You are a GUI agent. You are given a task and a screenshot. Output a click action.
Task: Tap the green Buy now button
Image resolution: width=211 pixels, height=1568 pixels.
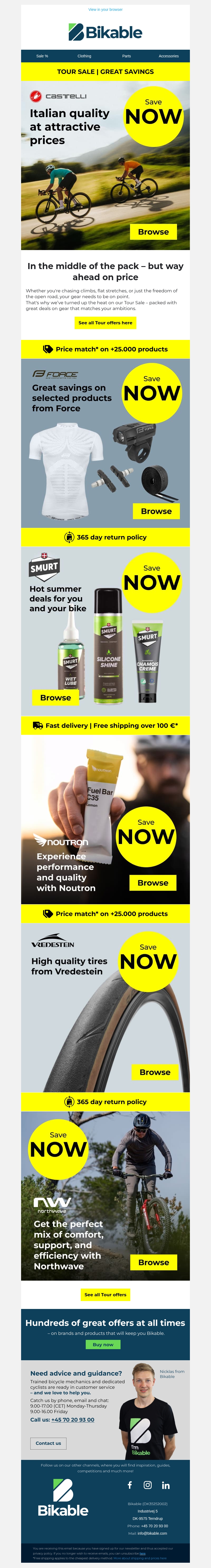(x=103, y=1345)
